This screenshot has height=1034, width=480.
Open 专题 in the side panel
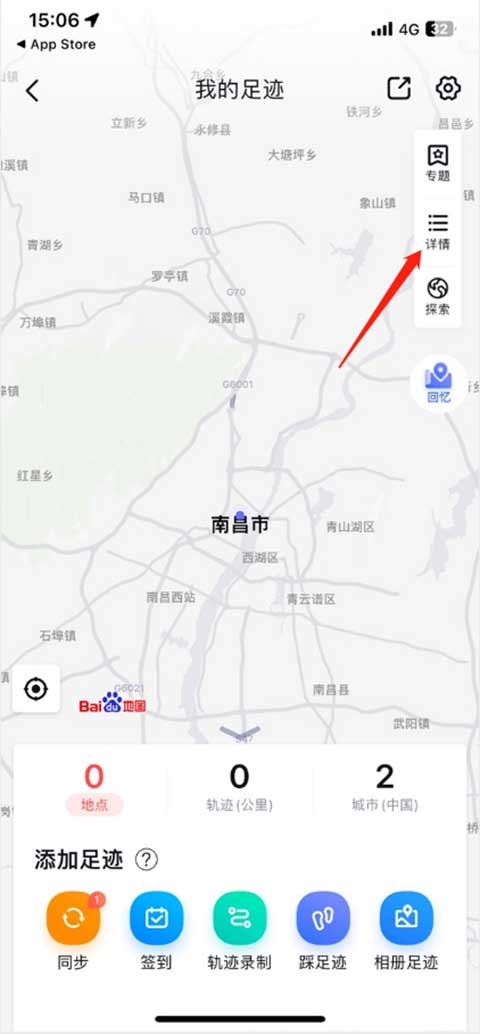[438, 164]
